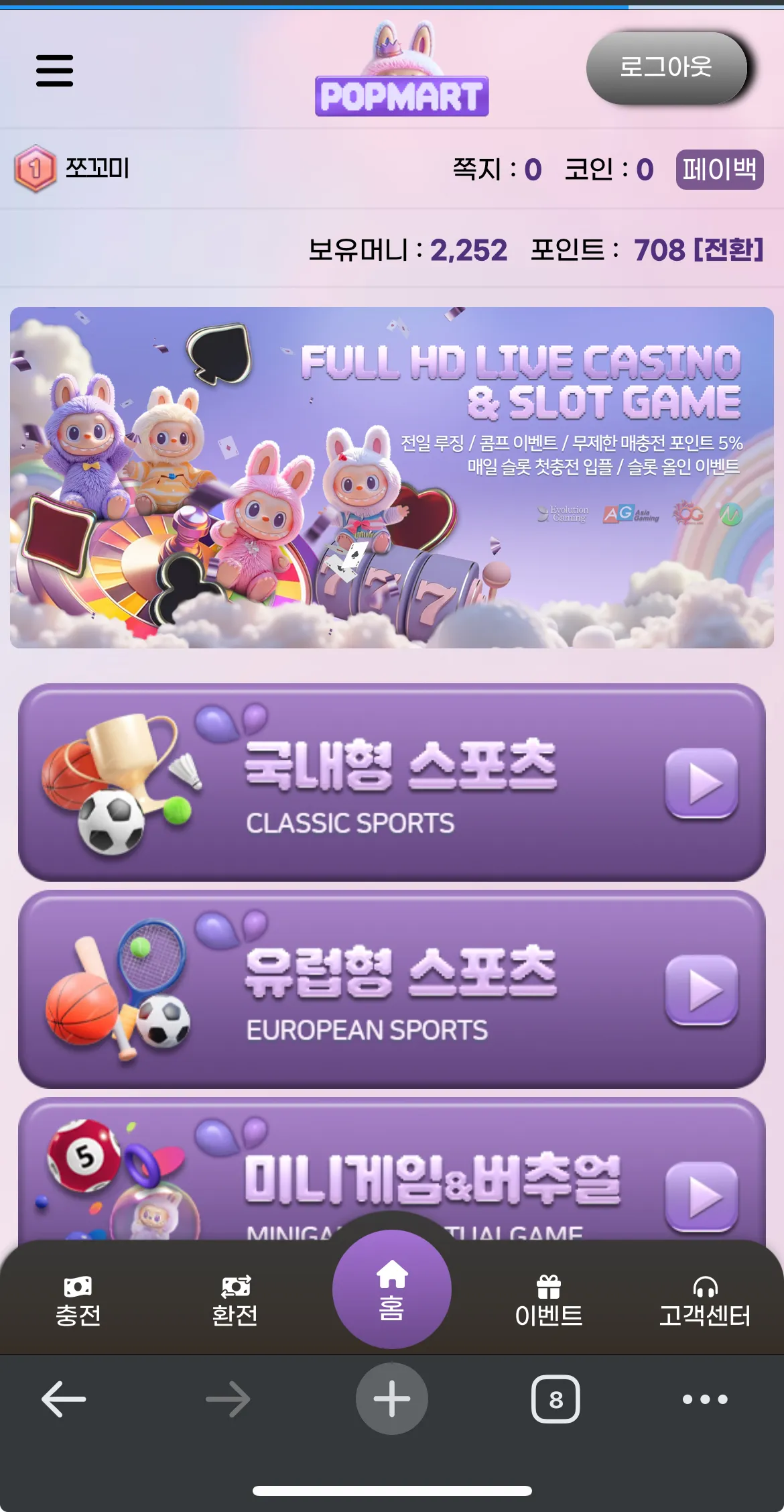Tap the [전환] points link
The width and height of the screenshot is (784, 1512).
pos(728,250)
